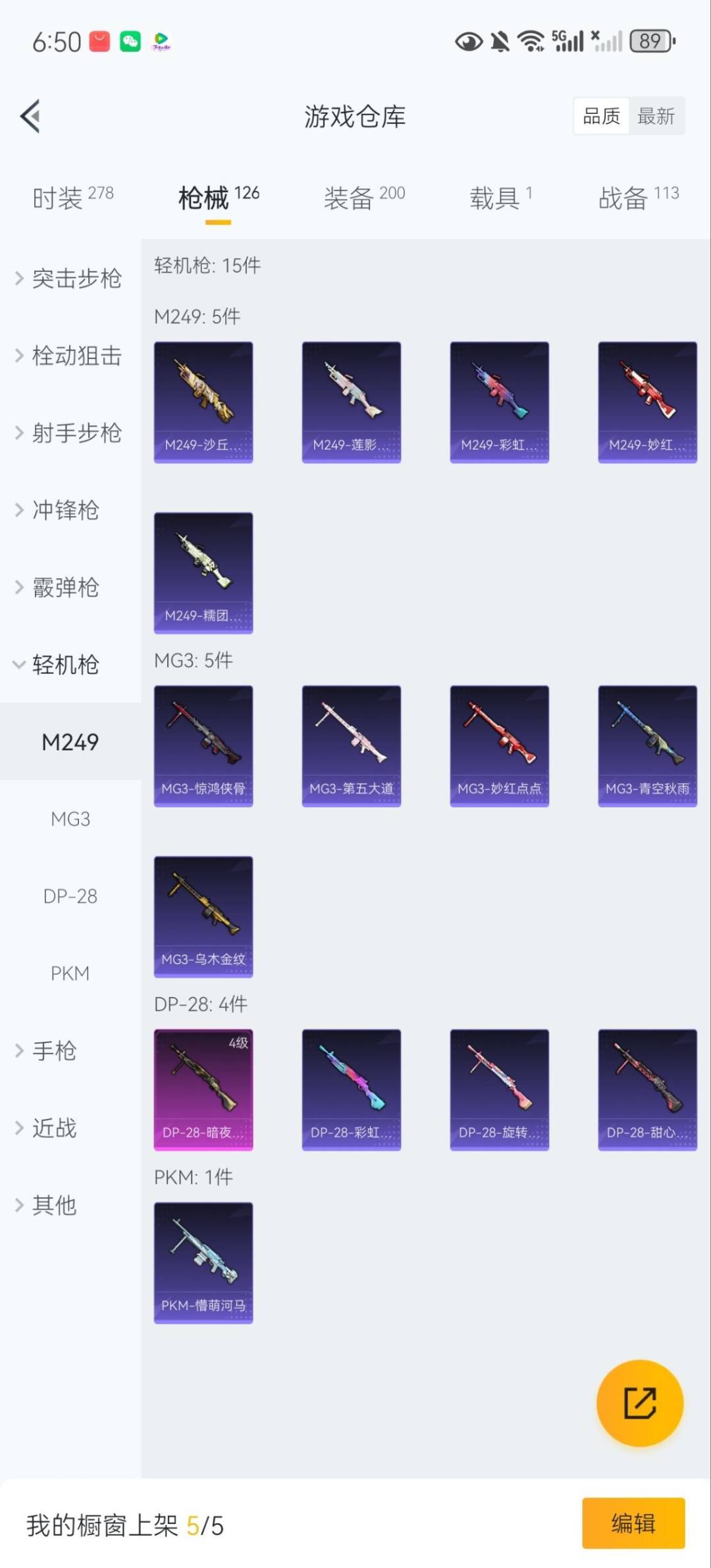Select the MG3-乌木金纹 weapon skin
This screenshot has width=711, height=1568.
(x=203, y=917)
